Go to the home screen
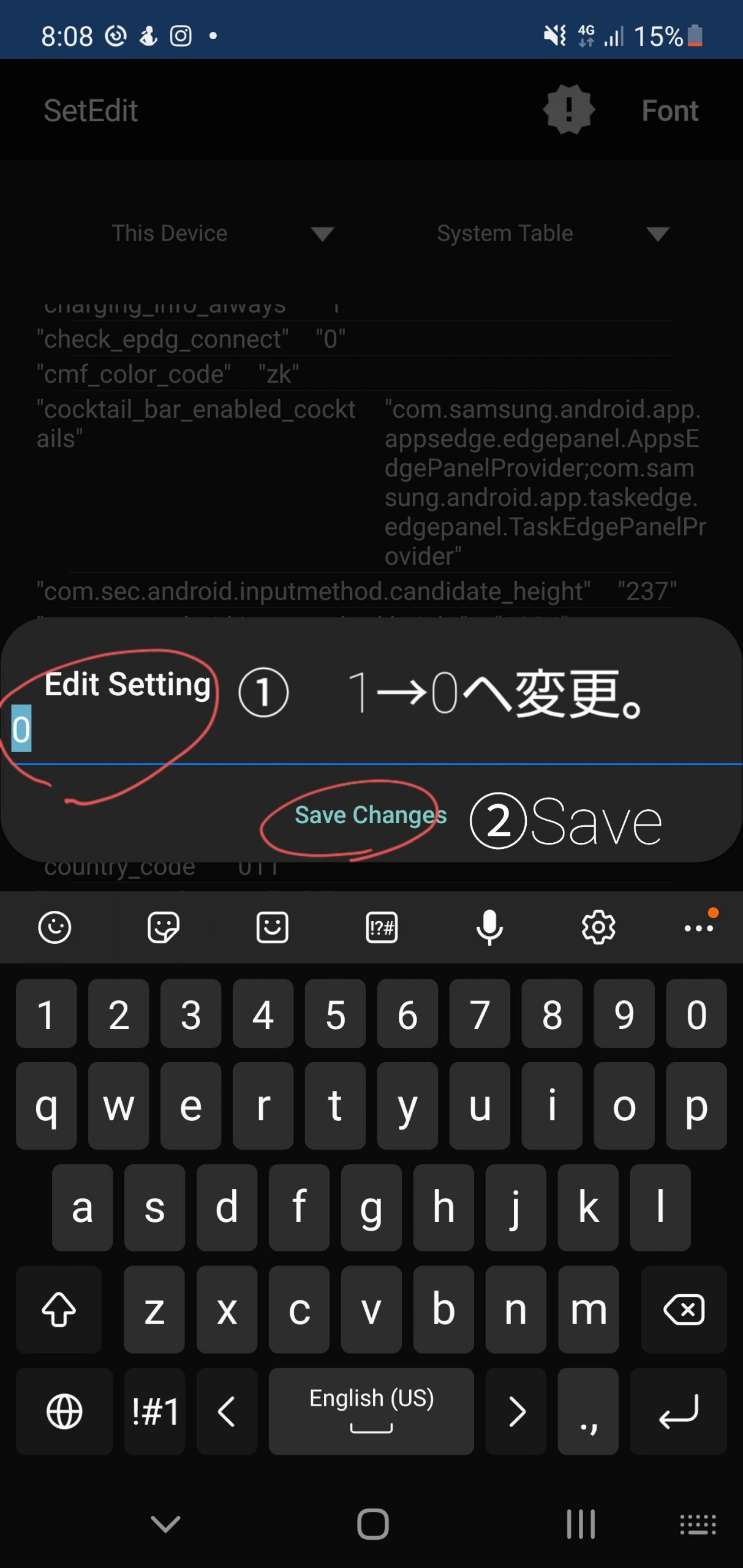Screen dimensions: 743x1568 pos(372,1524)
